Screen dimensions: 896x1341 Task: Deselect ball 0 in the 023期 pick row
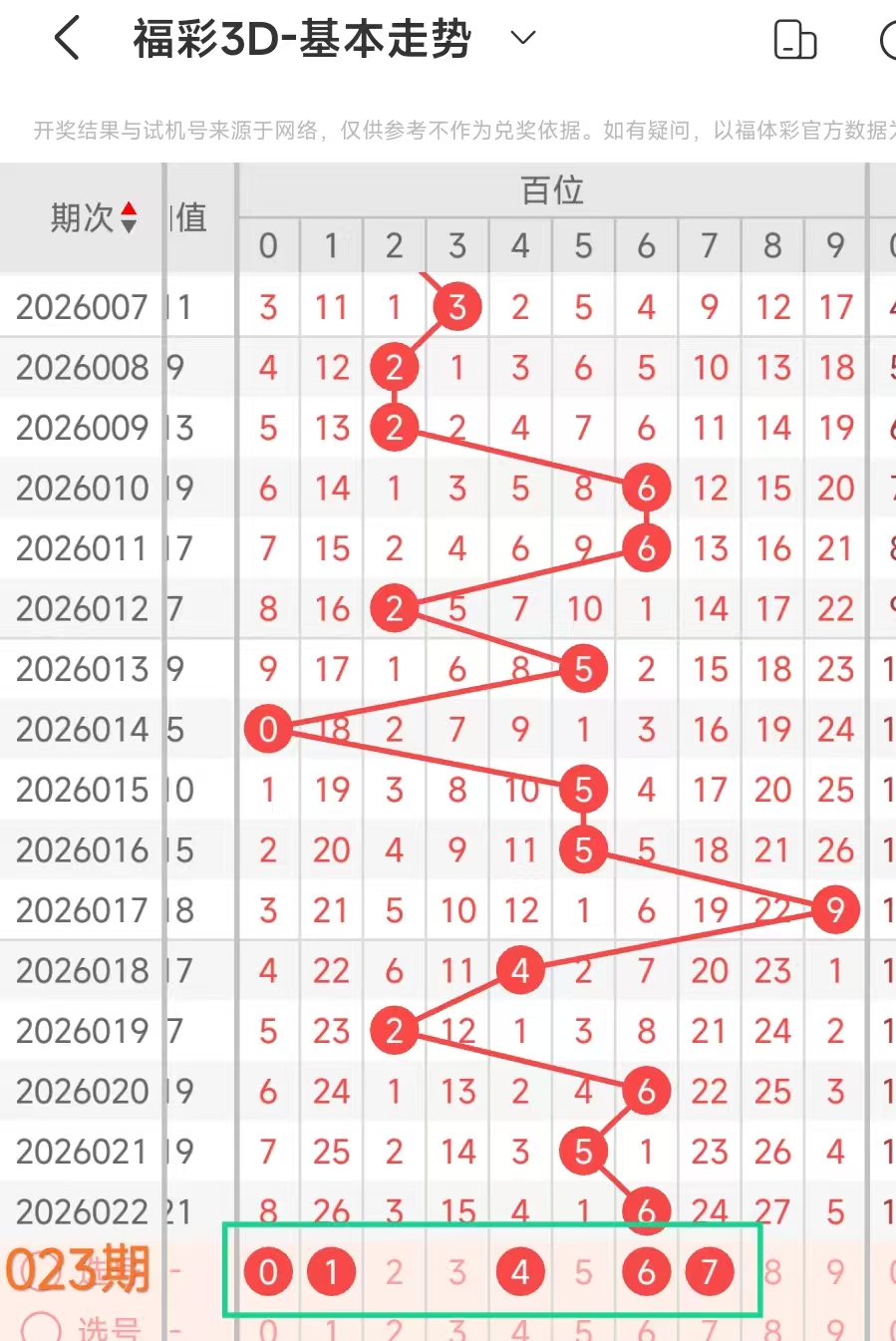[x=268, y=1272]
